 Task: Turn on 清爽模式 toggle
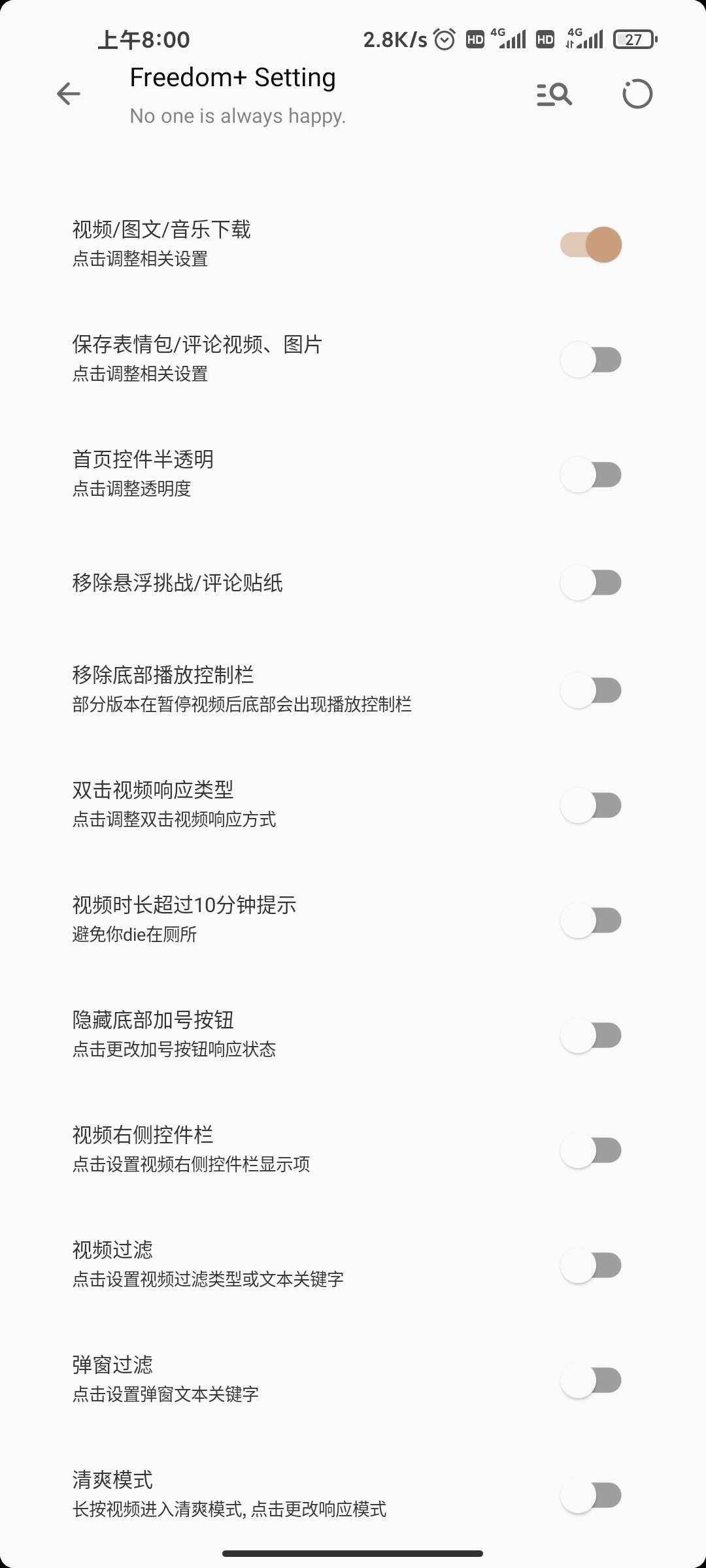[590, 1495]
